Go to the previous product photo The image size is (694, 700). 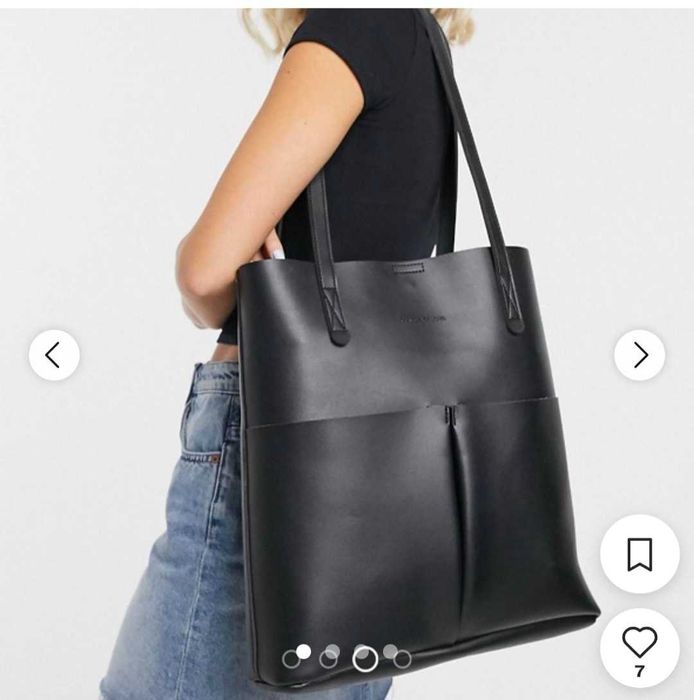tap(54, 355)
